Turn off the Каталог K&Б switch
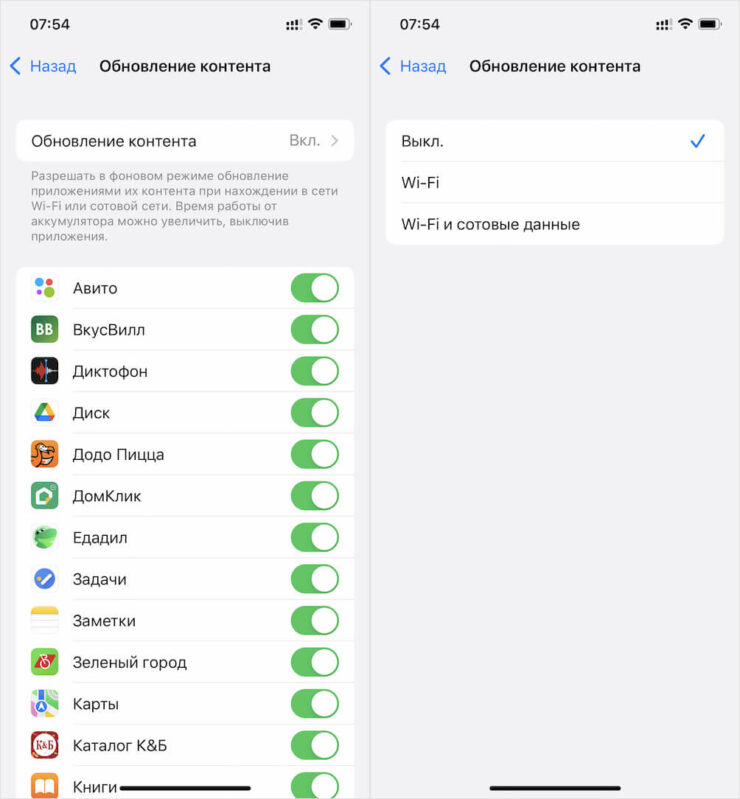 coord(314,745)
